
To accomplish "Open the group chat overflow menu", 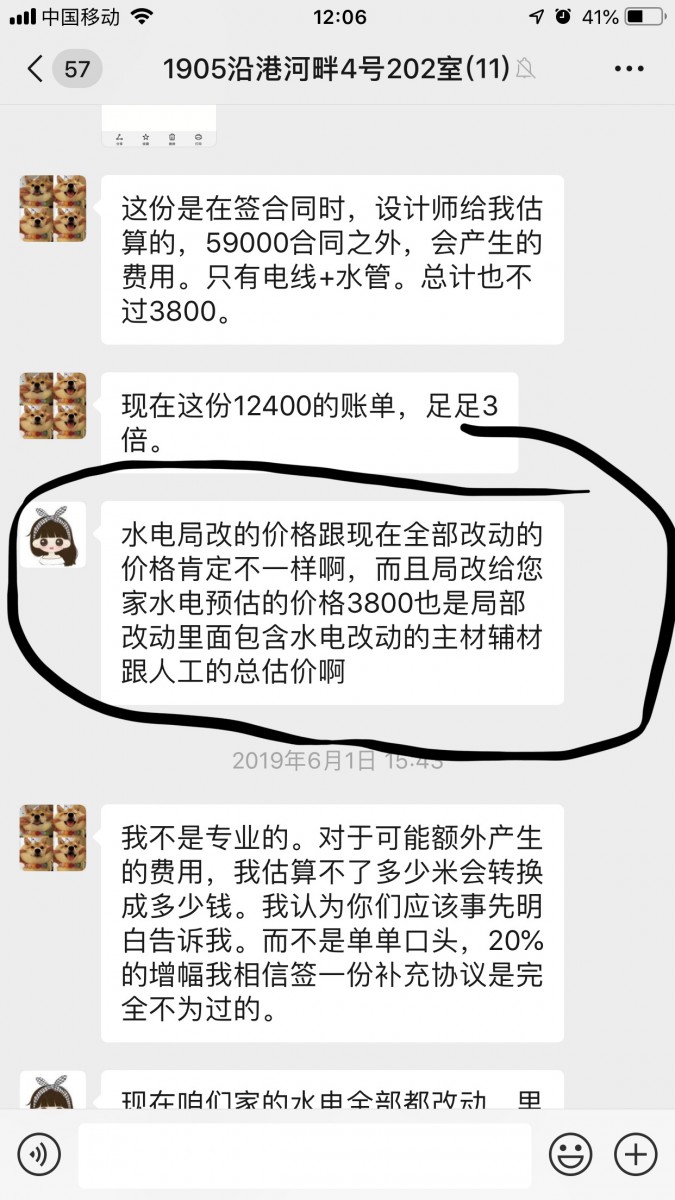I will [628, 69].
